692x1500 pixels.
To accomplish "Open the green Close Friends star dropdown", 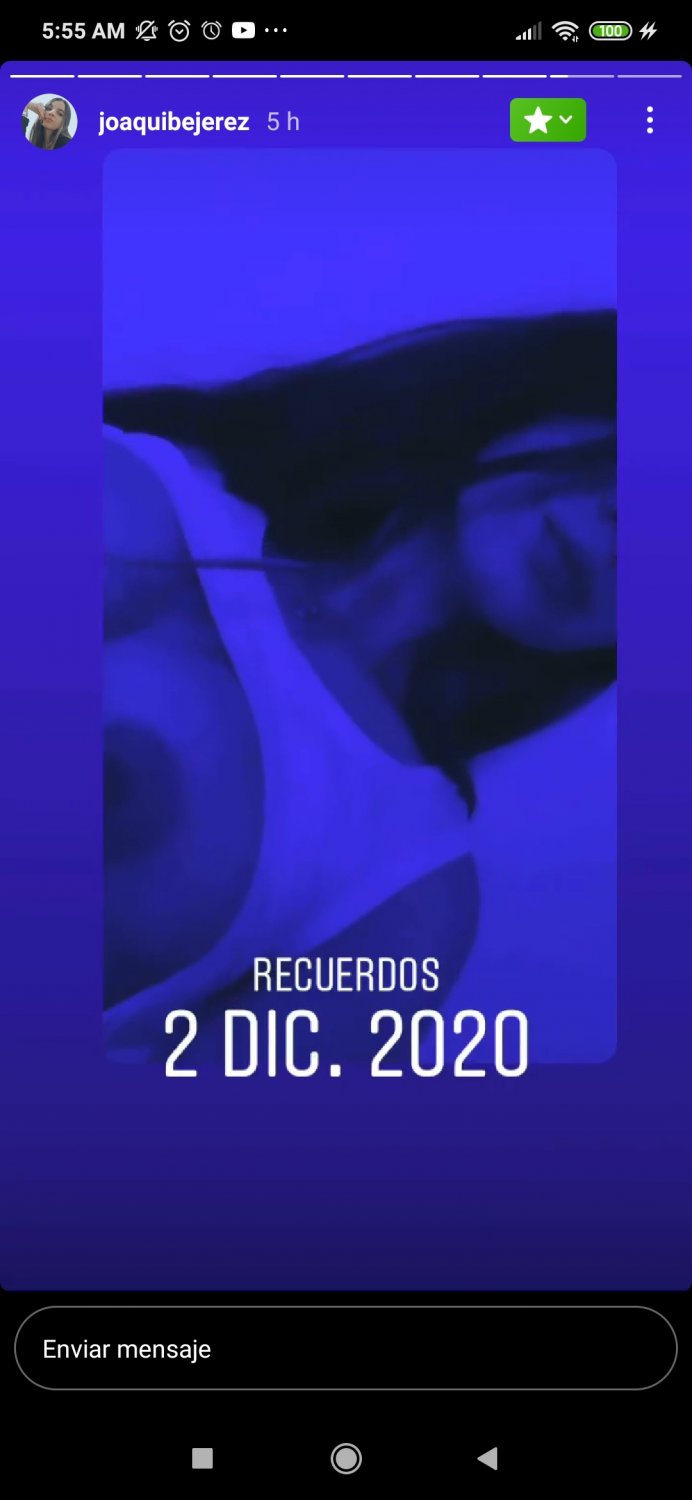I will pyautogui.click(x=548, y=121).
